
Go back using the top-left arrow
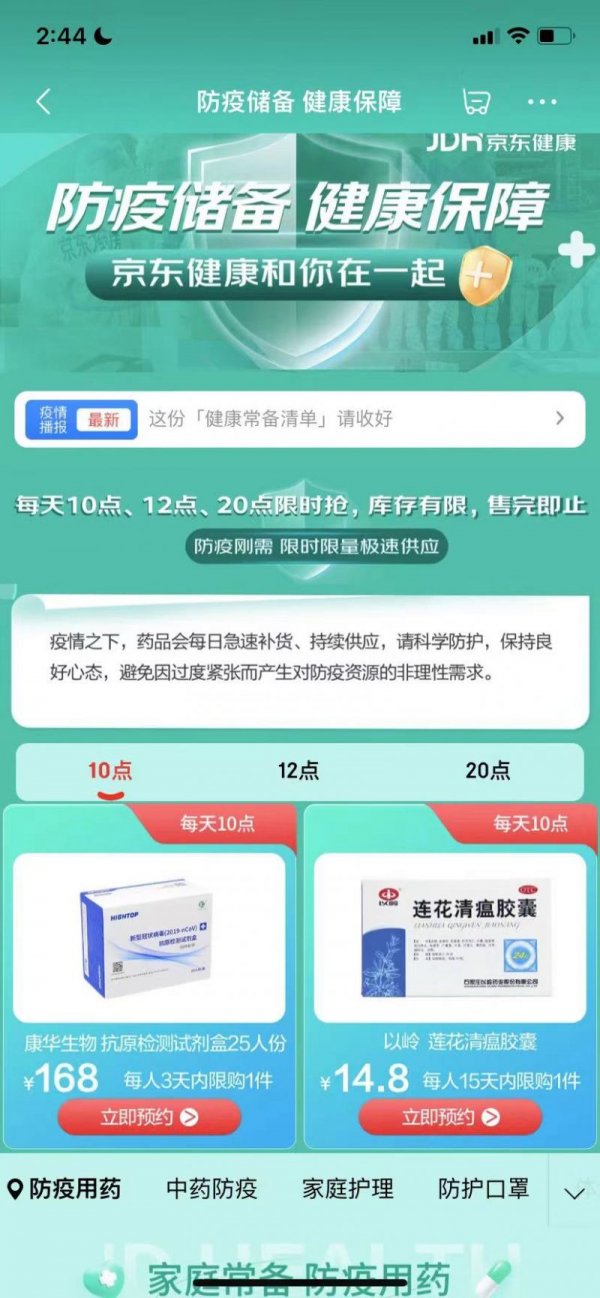[42, 102]
